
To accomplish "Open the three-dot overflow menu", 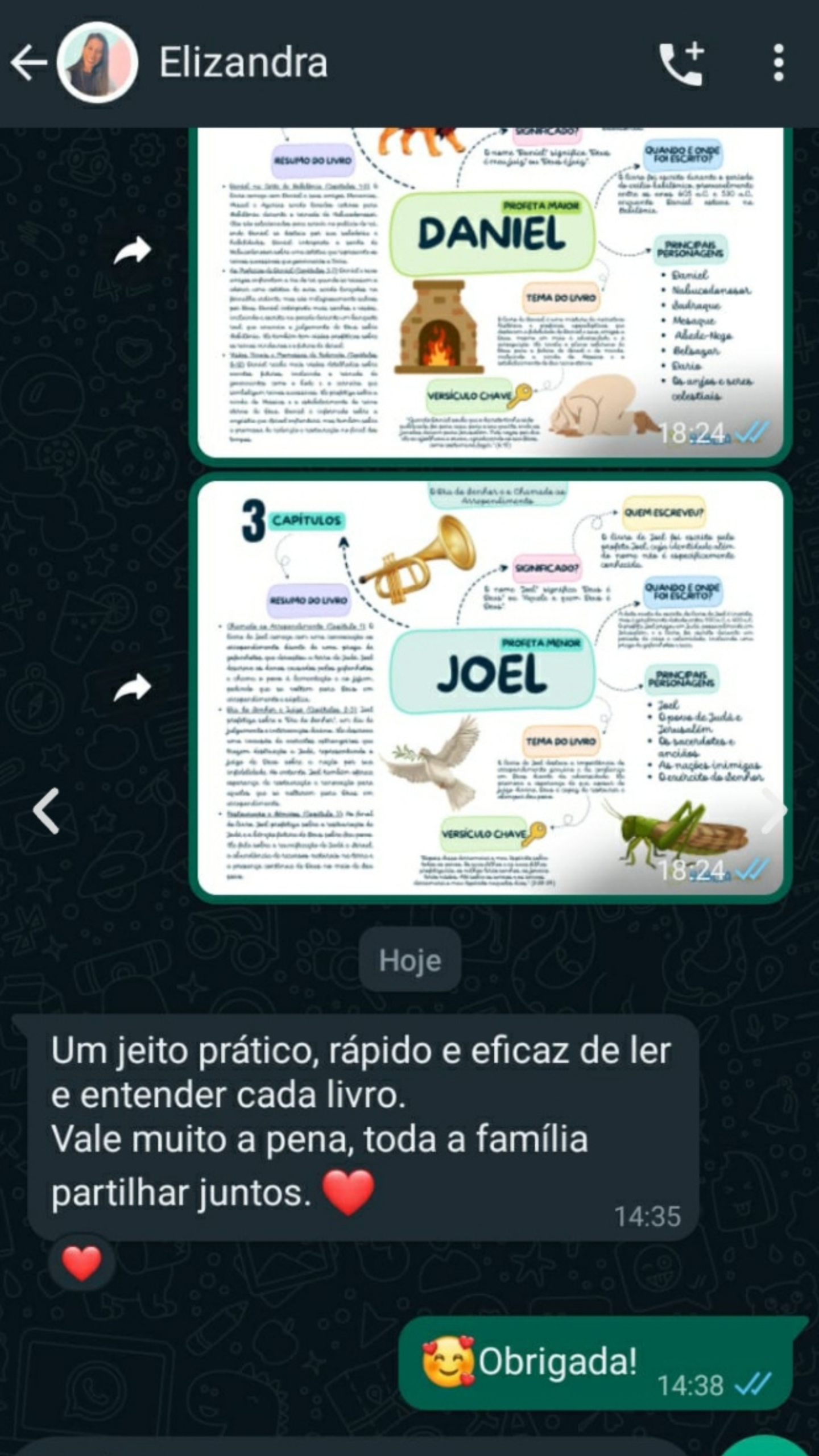I will [x=779, y=63].
